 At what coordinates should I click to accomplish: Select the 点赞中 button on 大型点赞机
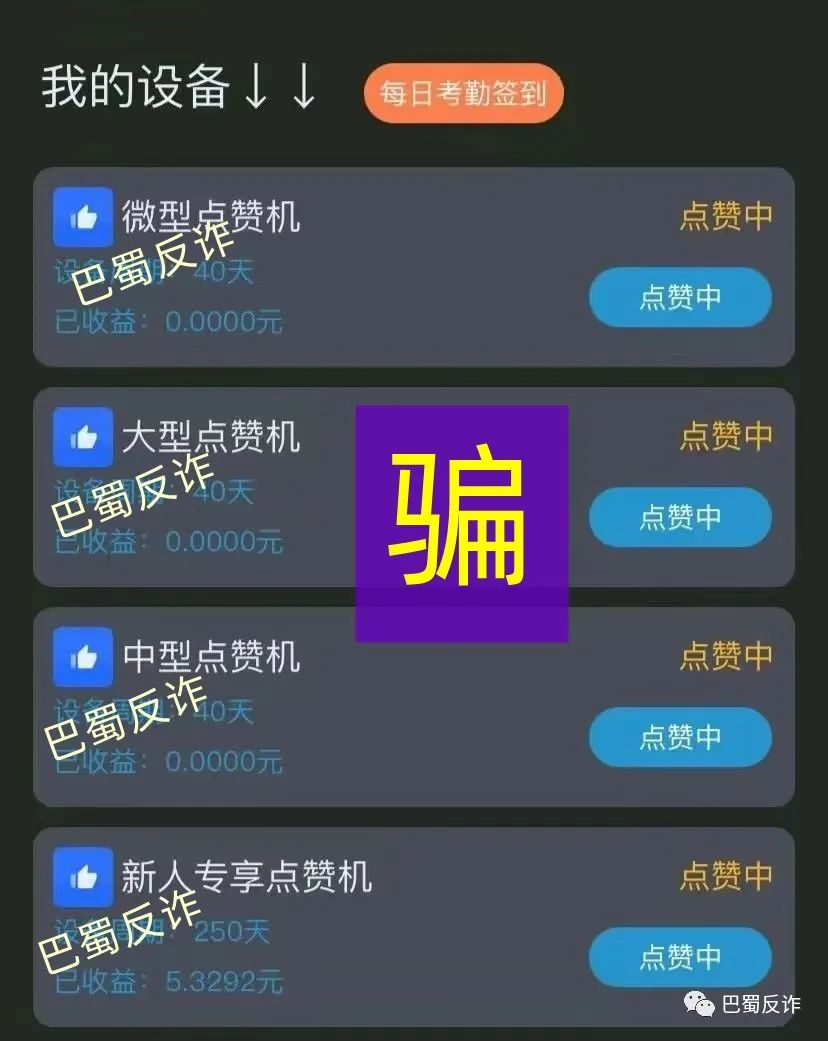tap(680, 517)
